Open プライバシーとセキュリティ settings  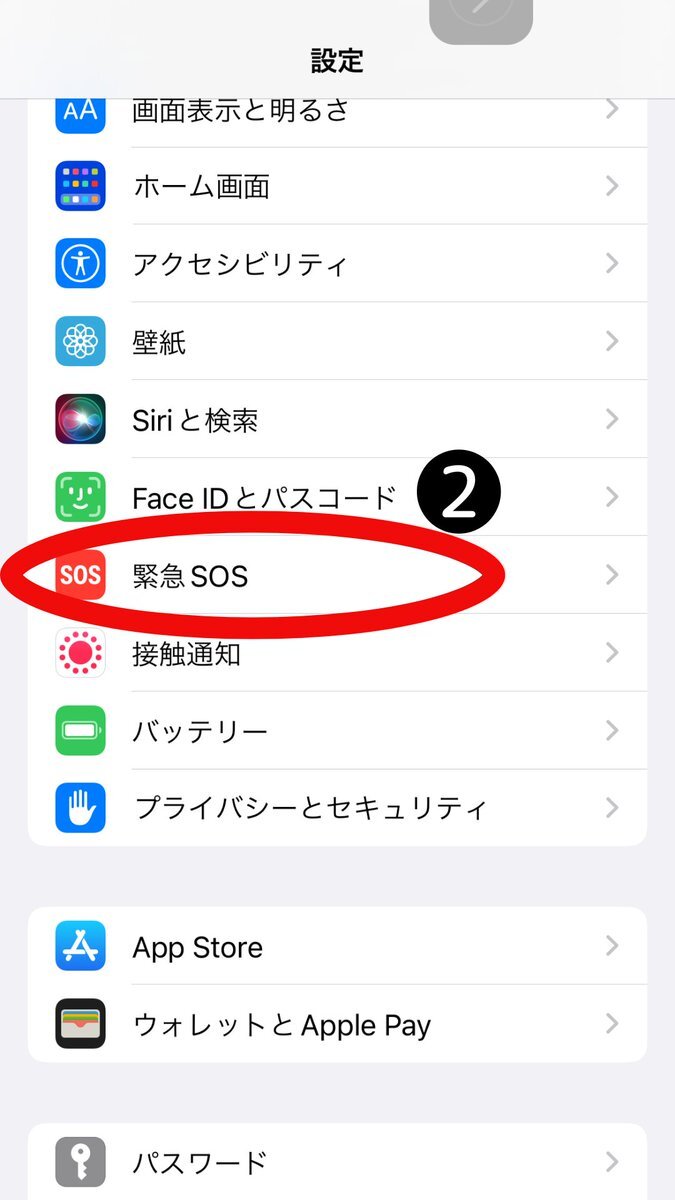tap(338, 808)
